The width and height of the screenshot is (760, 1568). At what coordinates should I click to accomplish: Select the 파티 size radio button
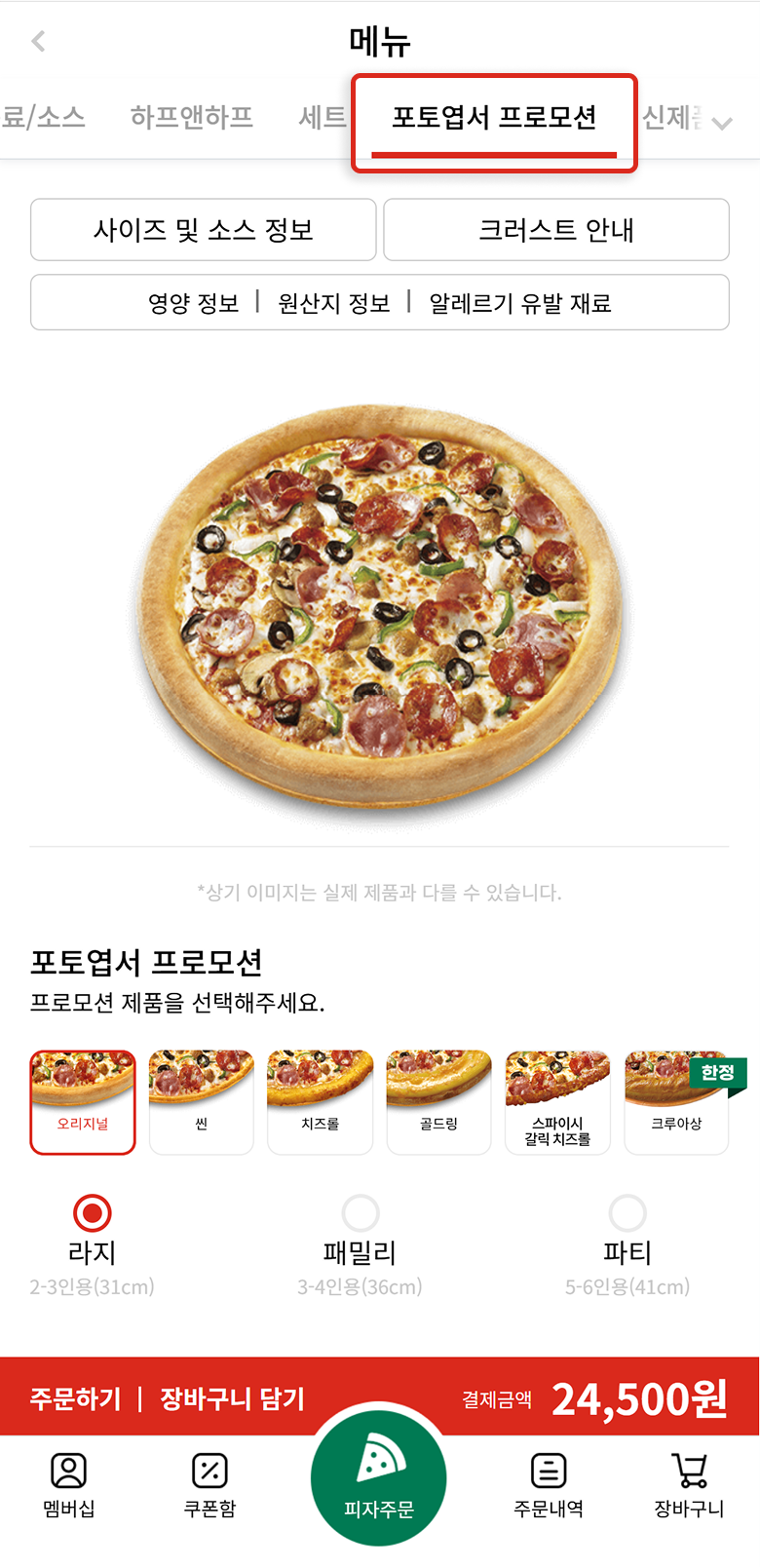point(627,1213)
